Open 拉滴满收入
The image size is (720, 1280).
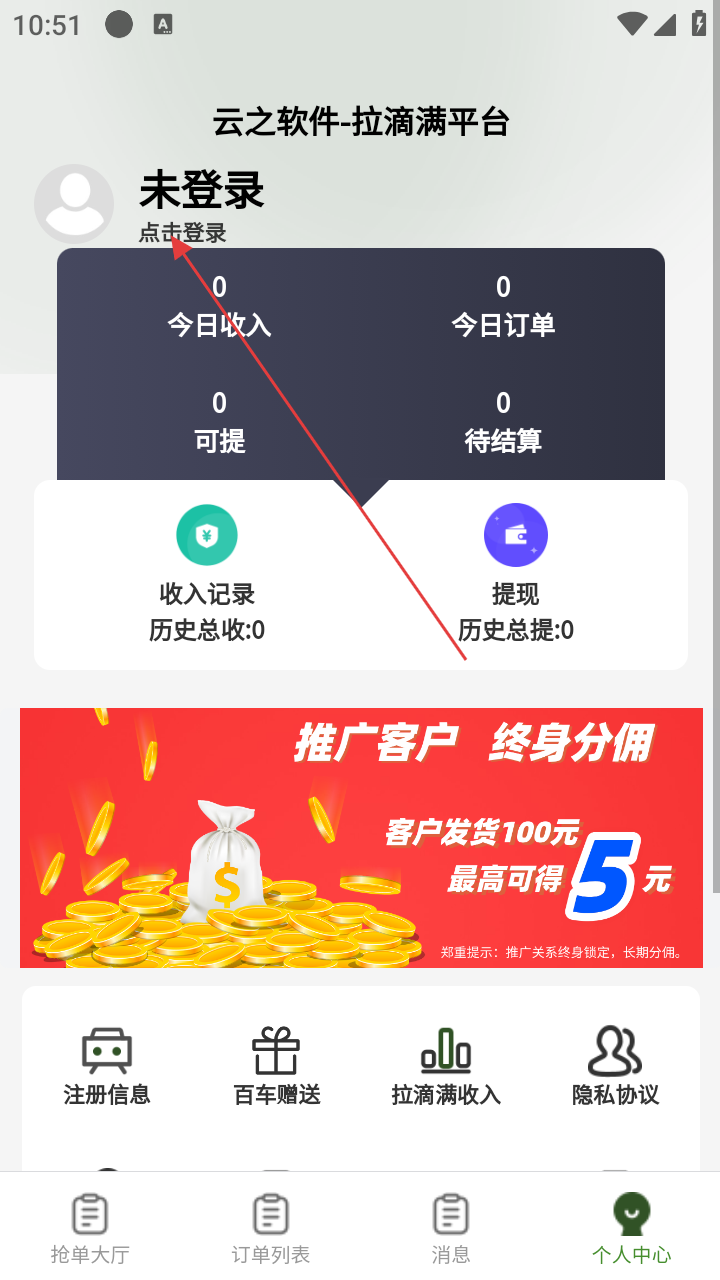point(446,1066)
